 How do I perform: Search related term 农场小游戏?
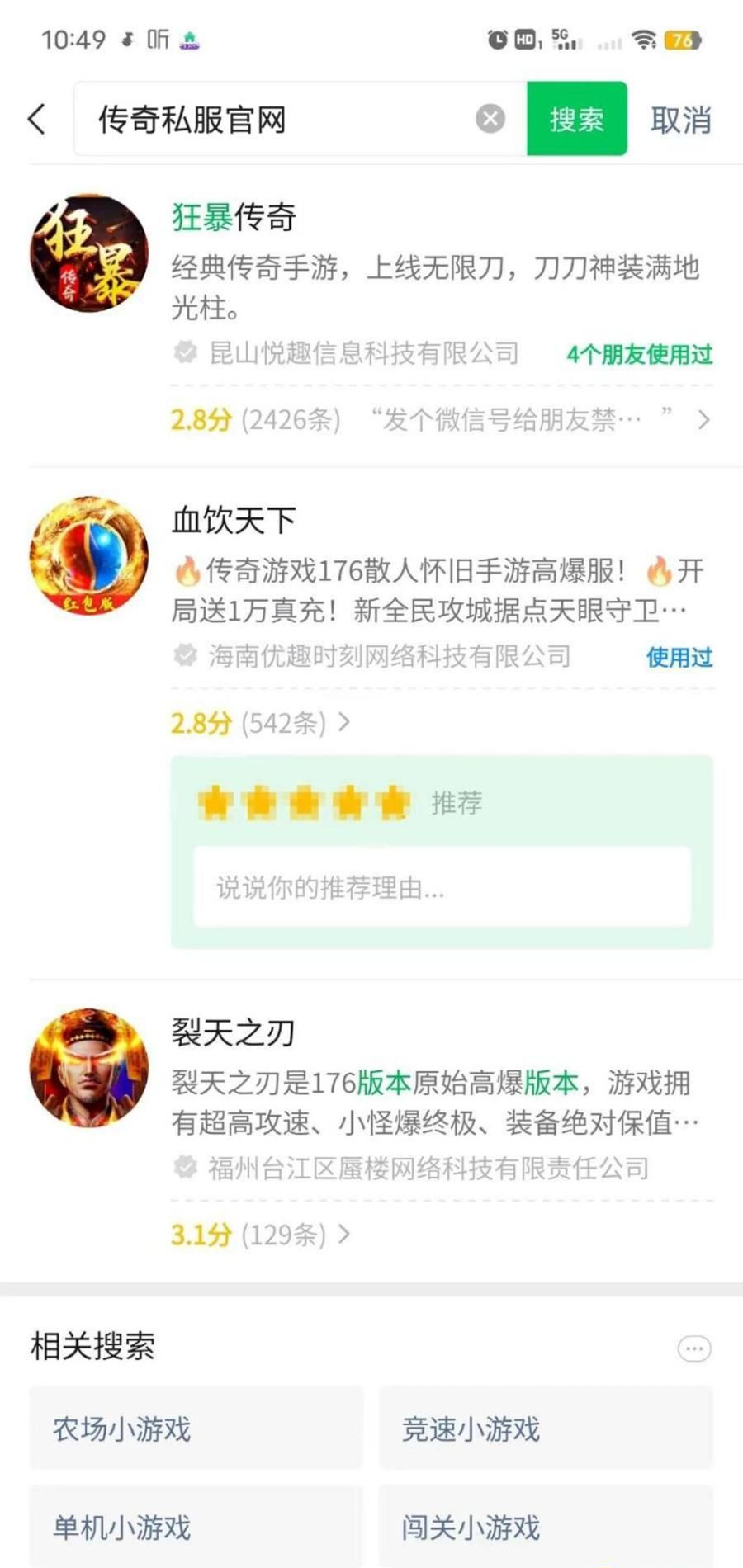(196, 1429)
